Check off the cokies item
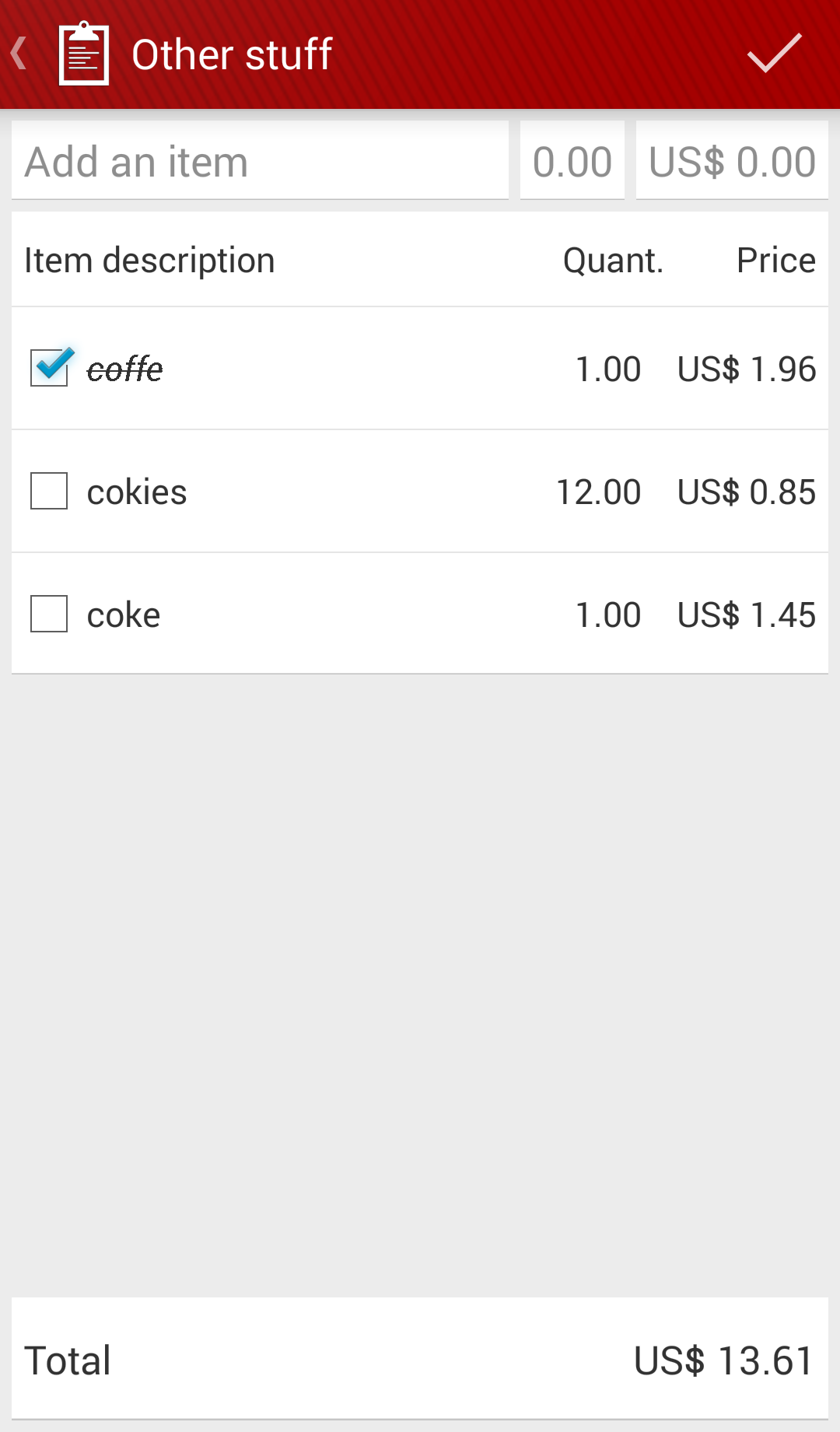840x1432 pixels. point(49,492)
